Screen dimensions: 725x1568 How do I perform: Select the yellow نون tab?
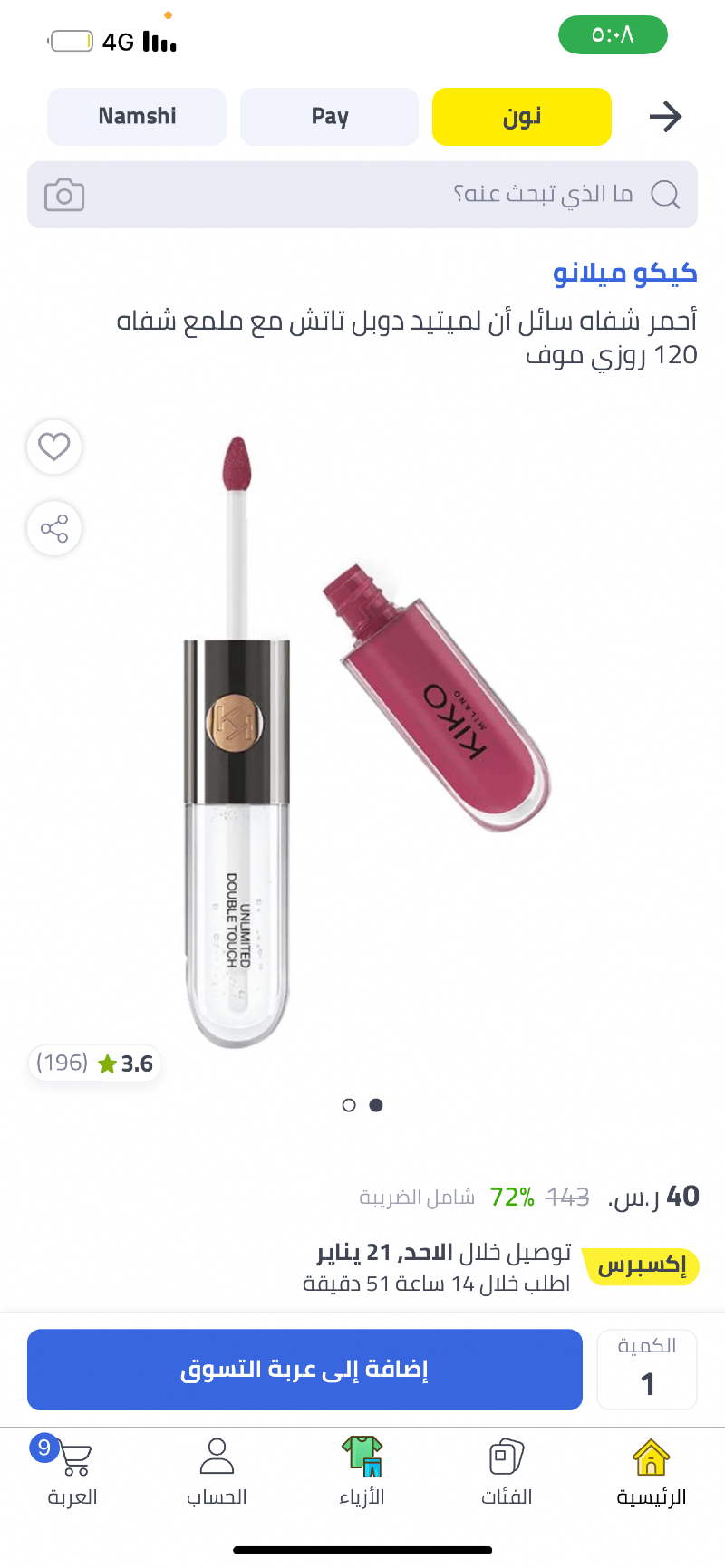[522, 117]
